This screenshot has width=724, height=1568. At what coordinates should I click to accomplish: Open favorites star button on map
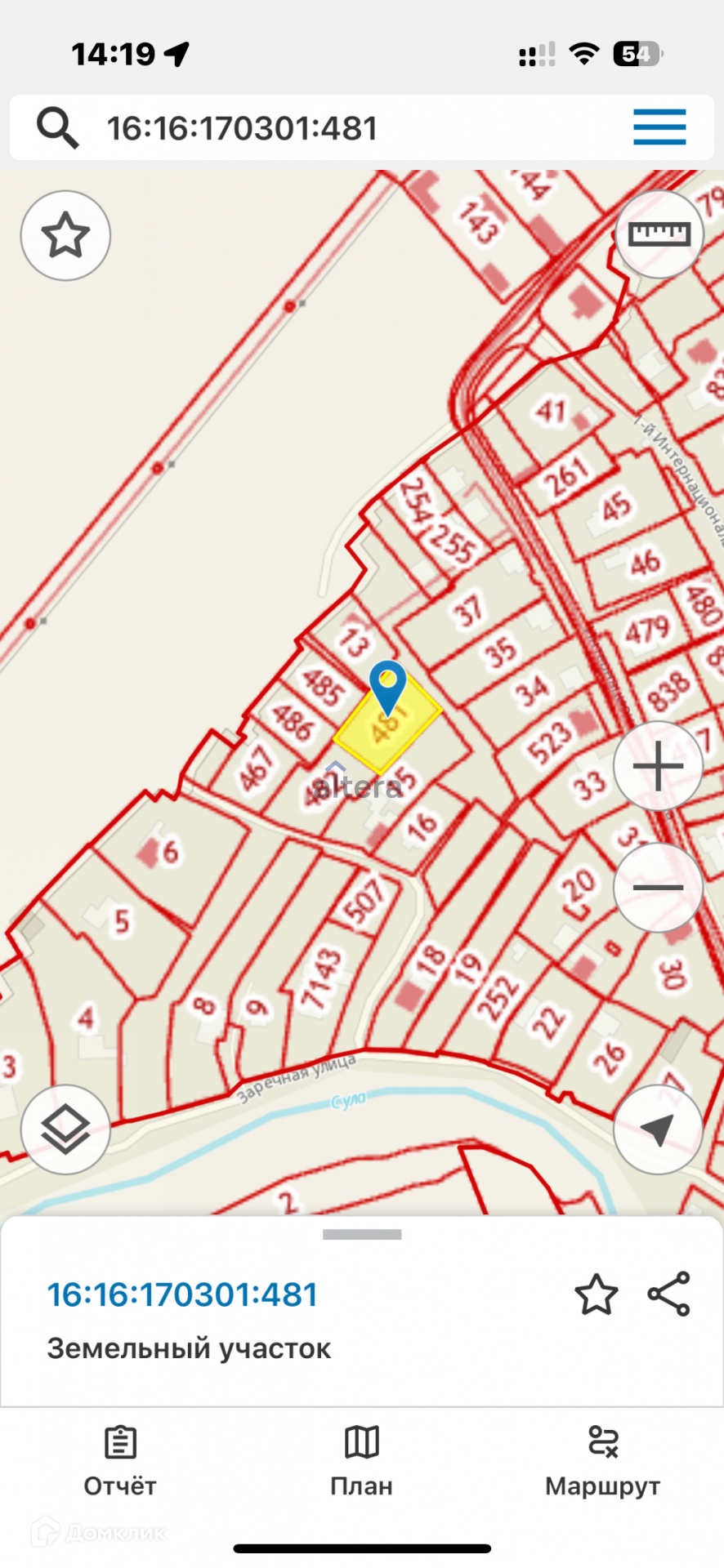click(65, 235)
